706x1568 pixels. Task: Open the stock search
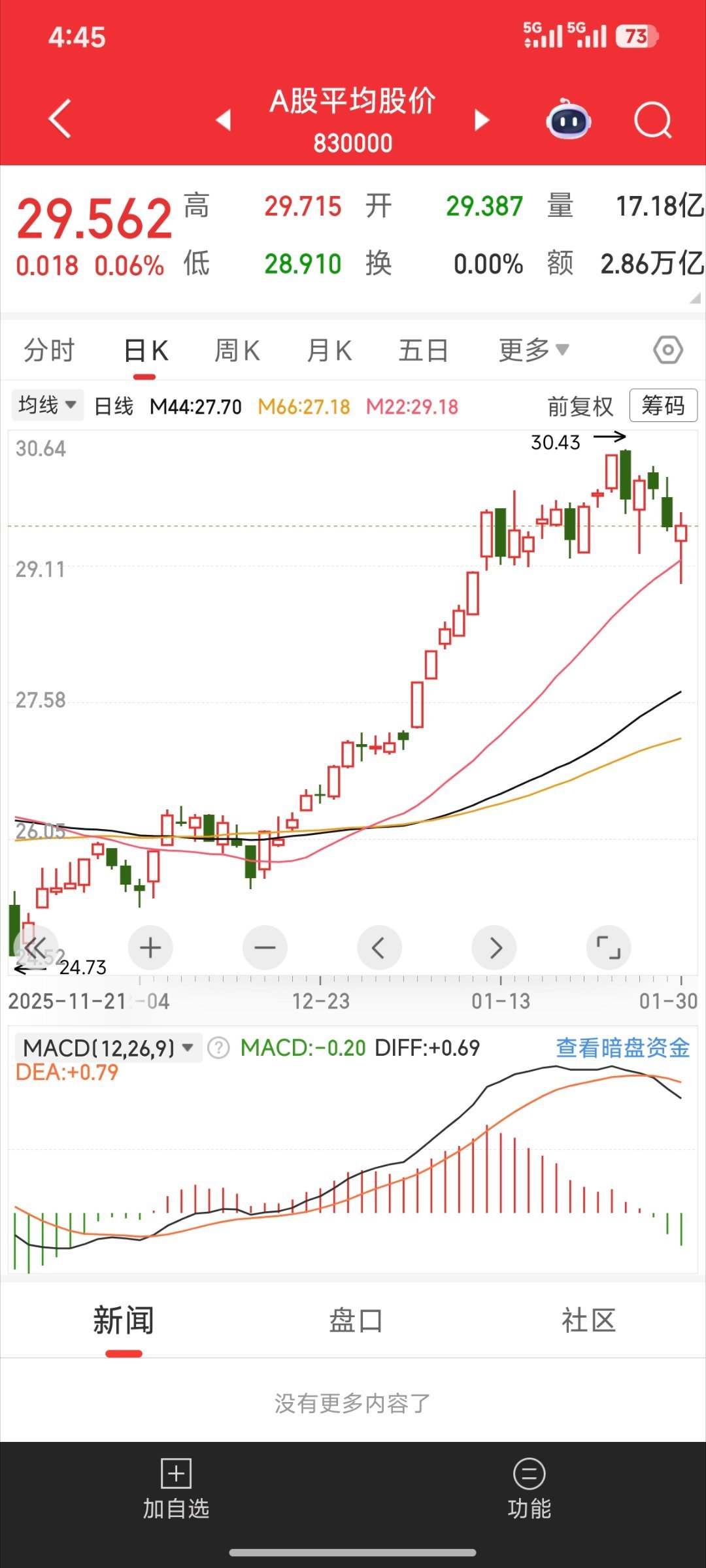coord(651,120)
